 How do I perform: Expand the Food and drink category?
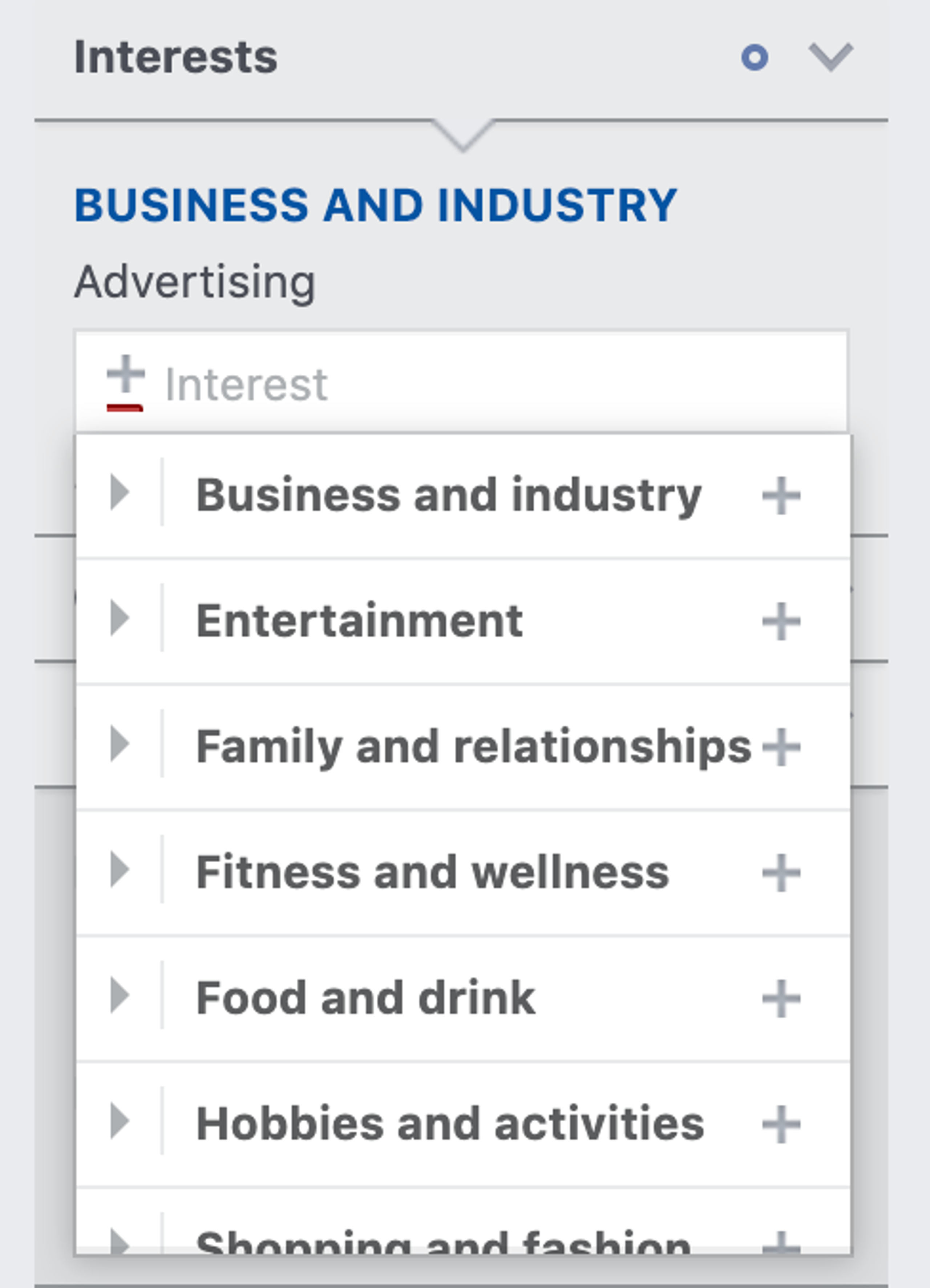click(x=119, y=996)
